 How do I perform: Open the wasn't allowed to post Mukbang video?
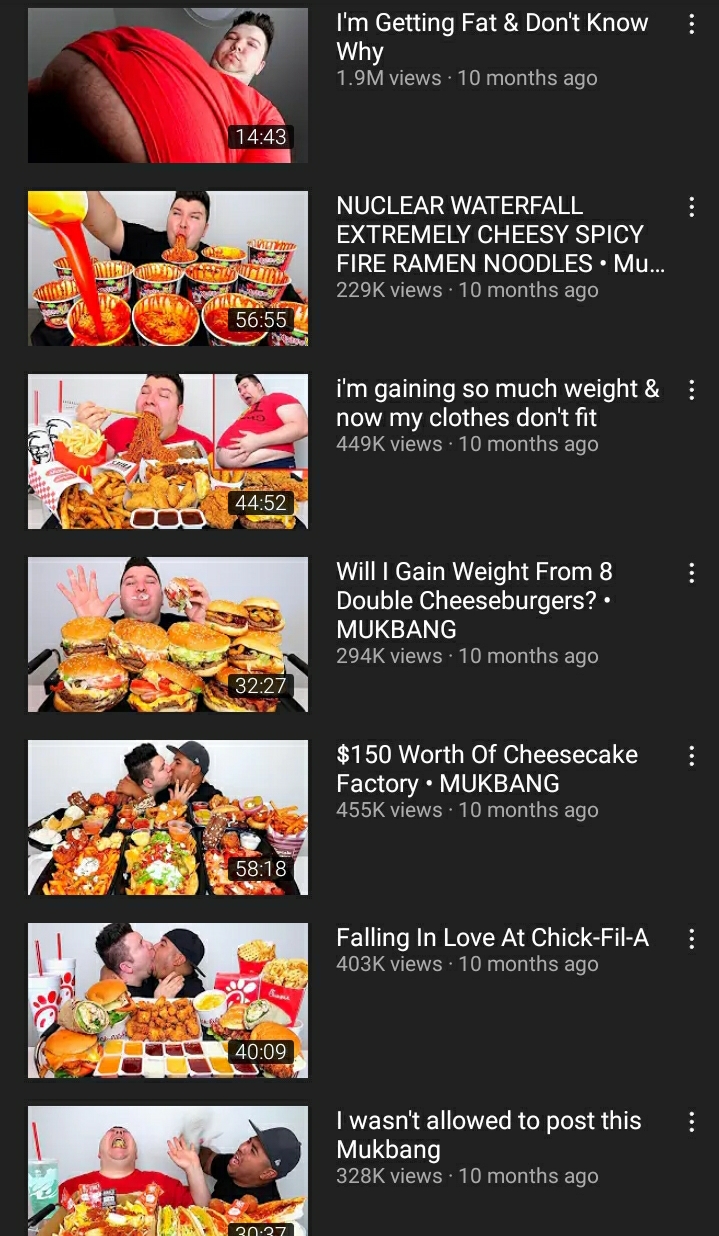[x=168, y=1170]
